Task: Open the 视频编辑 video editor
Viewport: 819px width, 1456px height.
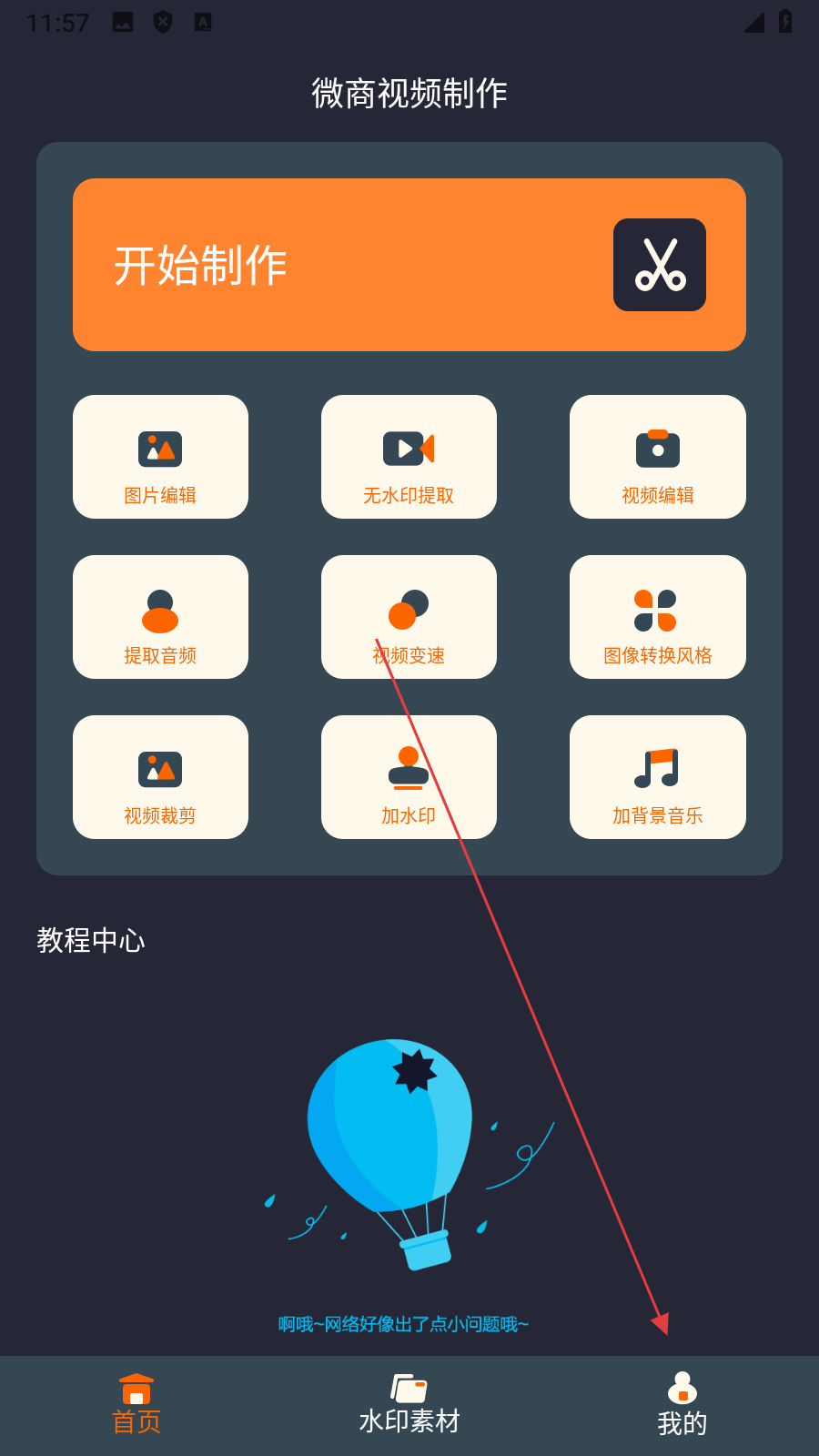Action: coord(657,457)
